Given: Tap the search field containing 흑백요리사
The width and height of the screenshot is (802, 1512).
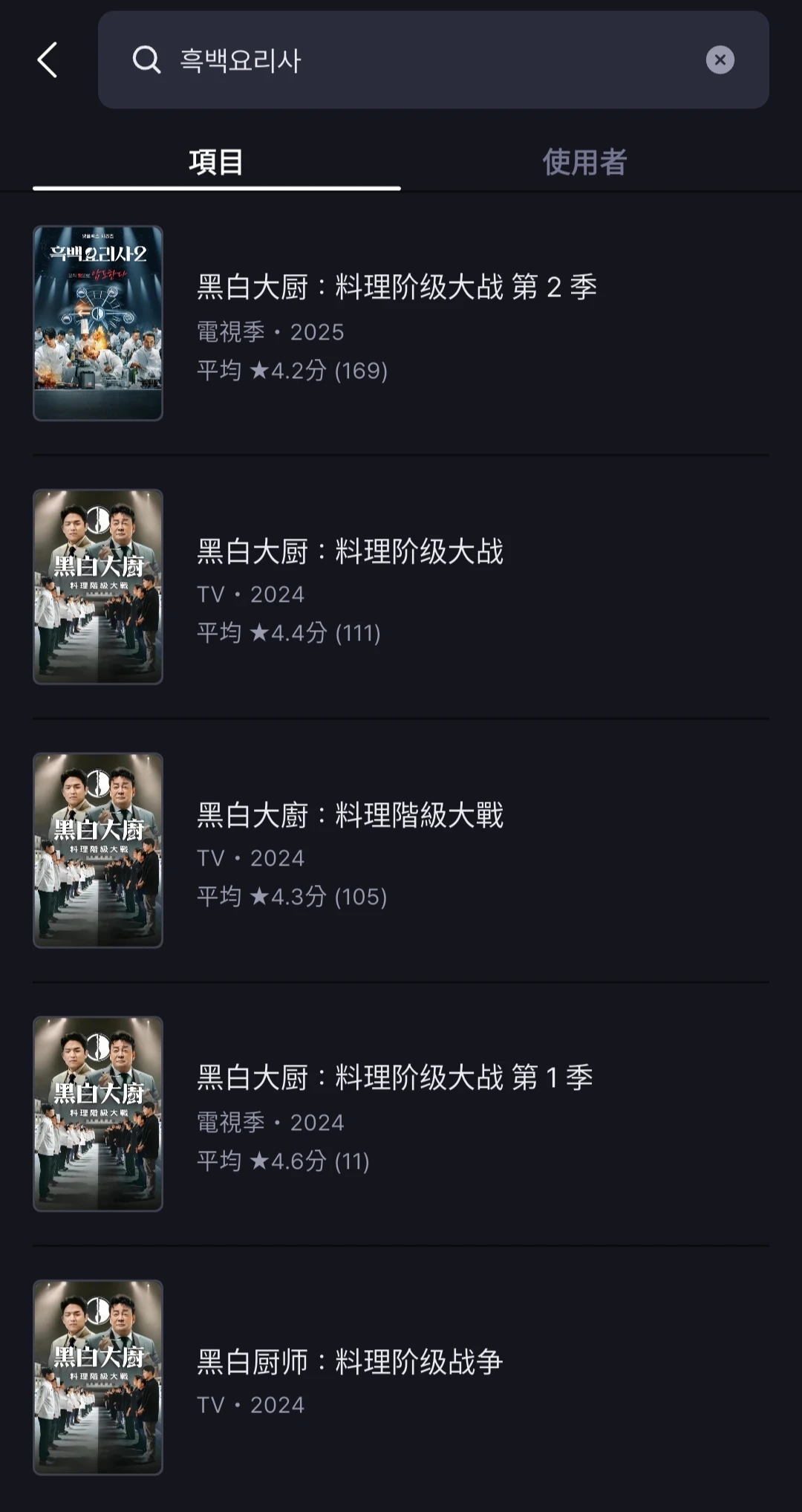Looking at the screenshot, I should pos(416,60).
